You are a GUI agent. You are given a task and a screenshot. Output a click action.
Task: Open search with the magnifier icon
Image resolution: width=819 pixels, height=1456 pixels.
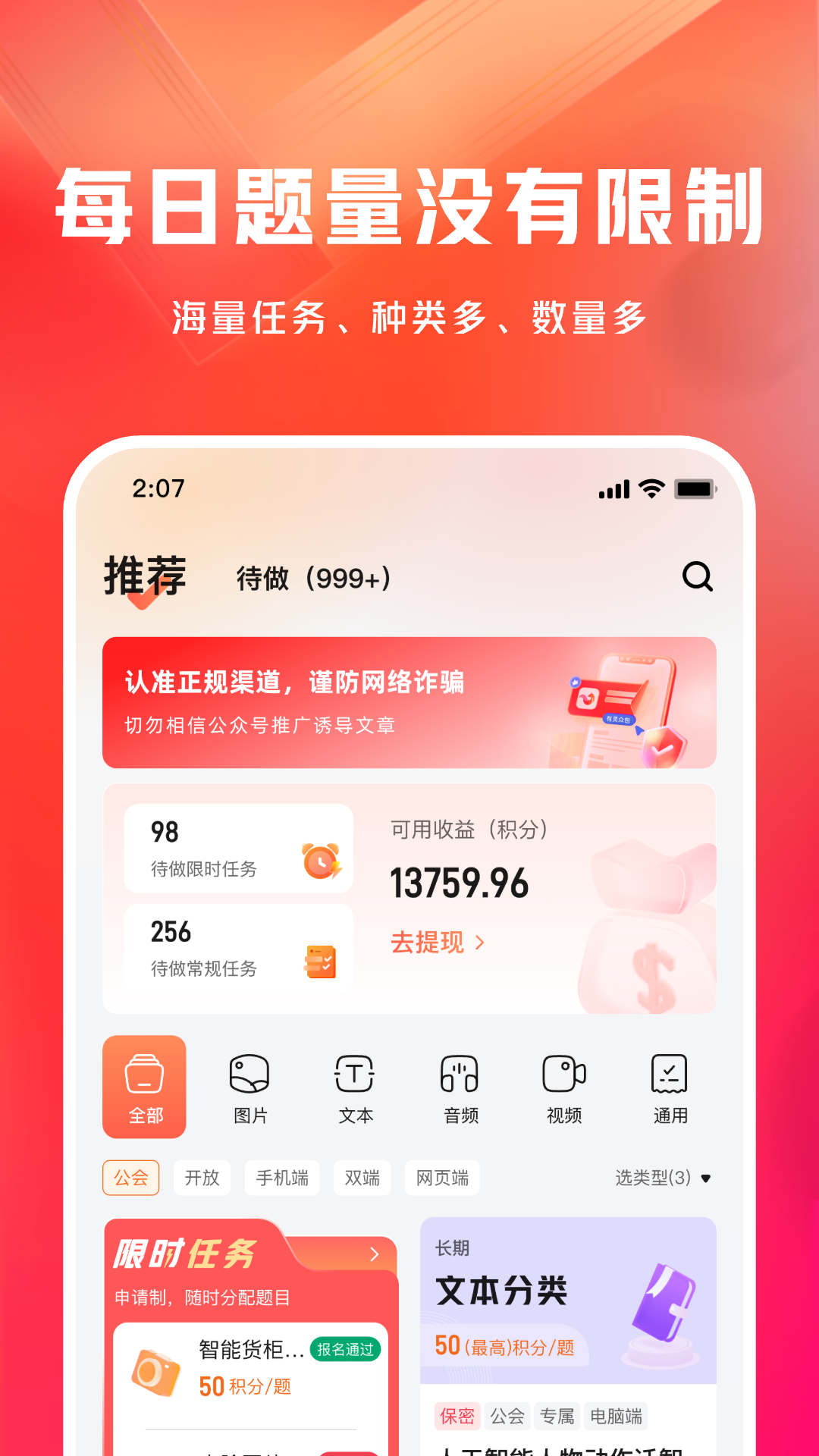click(x=698, y=577)
